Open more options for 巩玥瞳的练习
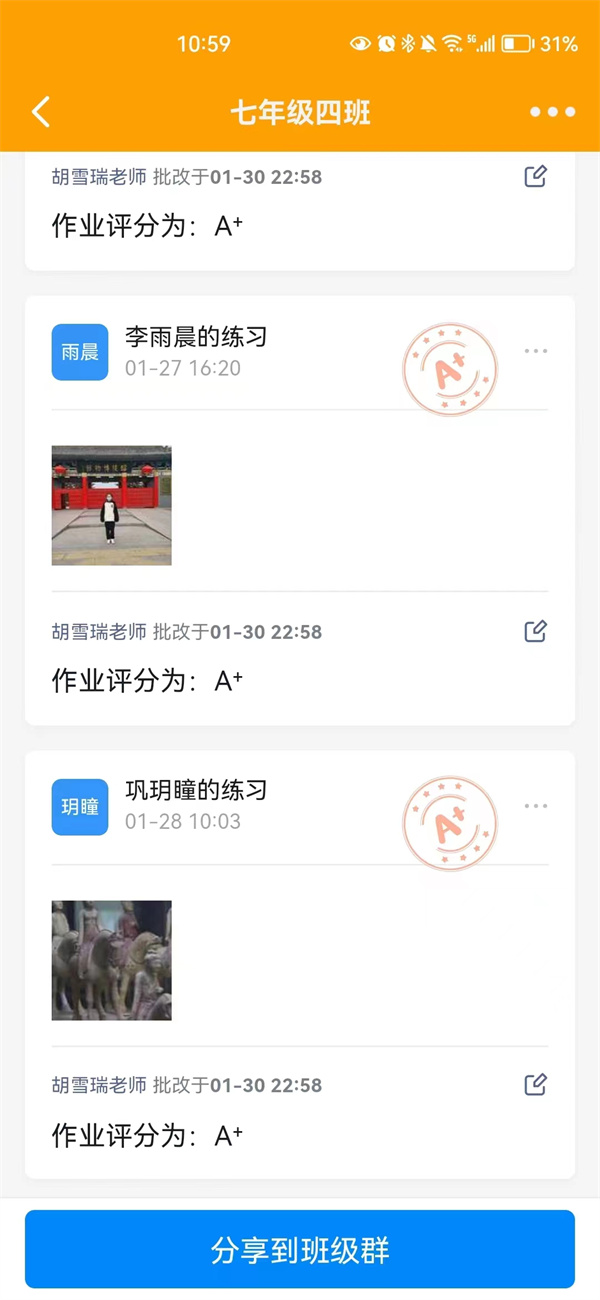This screenshot has height=1300, width=600. point(536,806)
